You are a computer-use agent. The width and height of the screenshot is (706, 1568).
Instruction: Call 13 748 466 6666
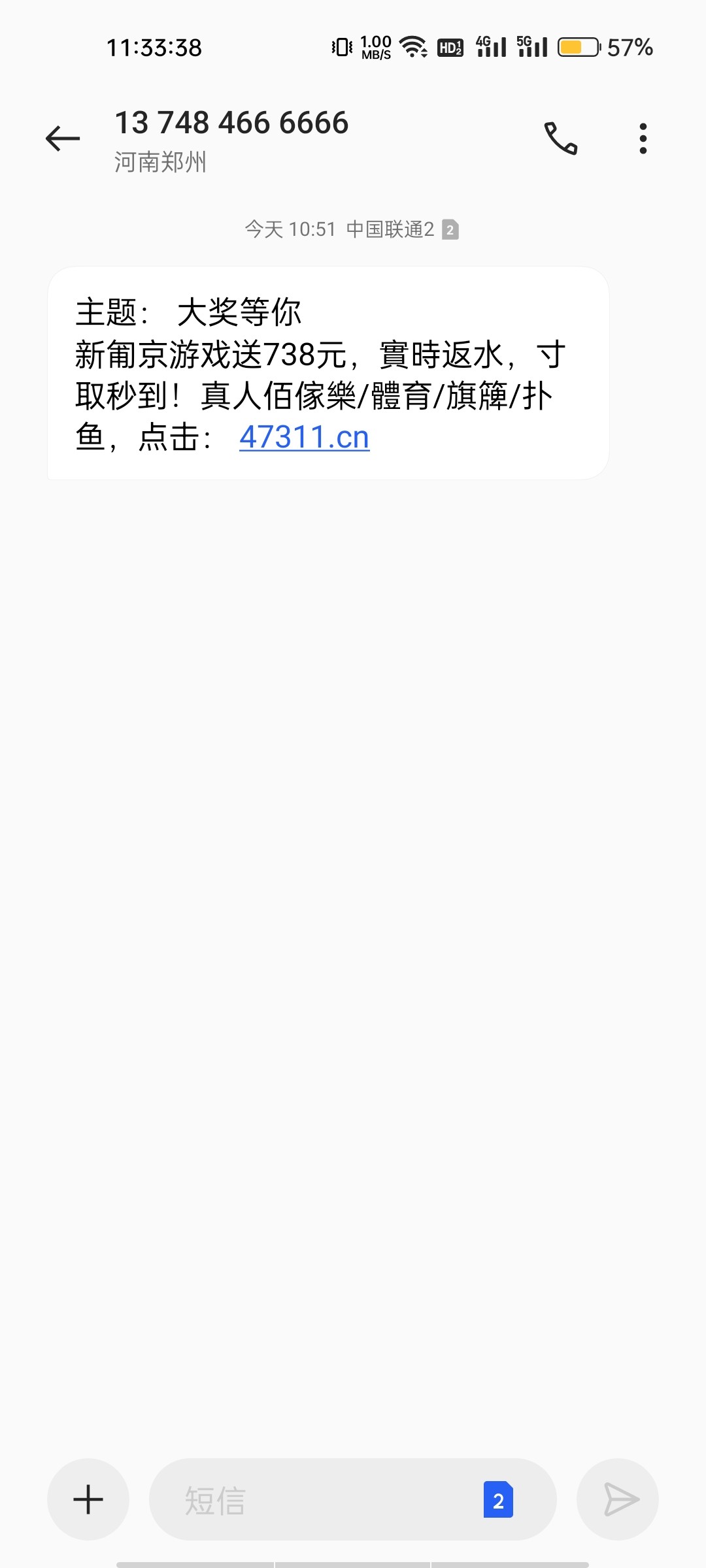(x=561, y=139)
